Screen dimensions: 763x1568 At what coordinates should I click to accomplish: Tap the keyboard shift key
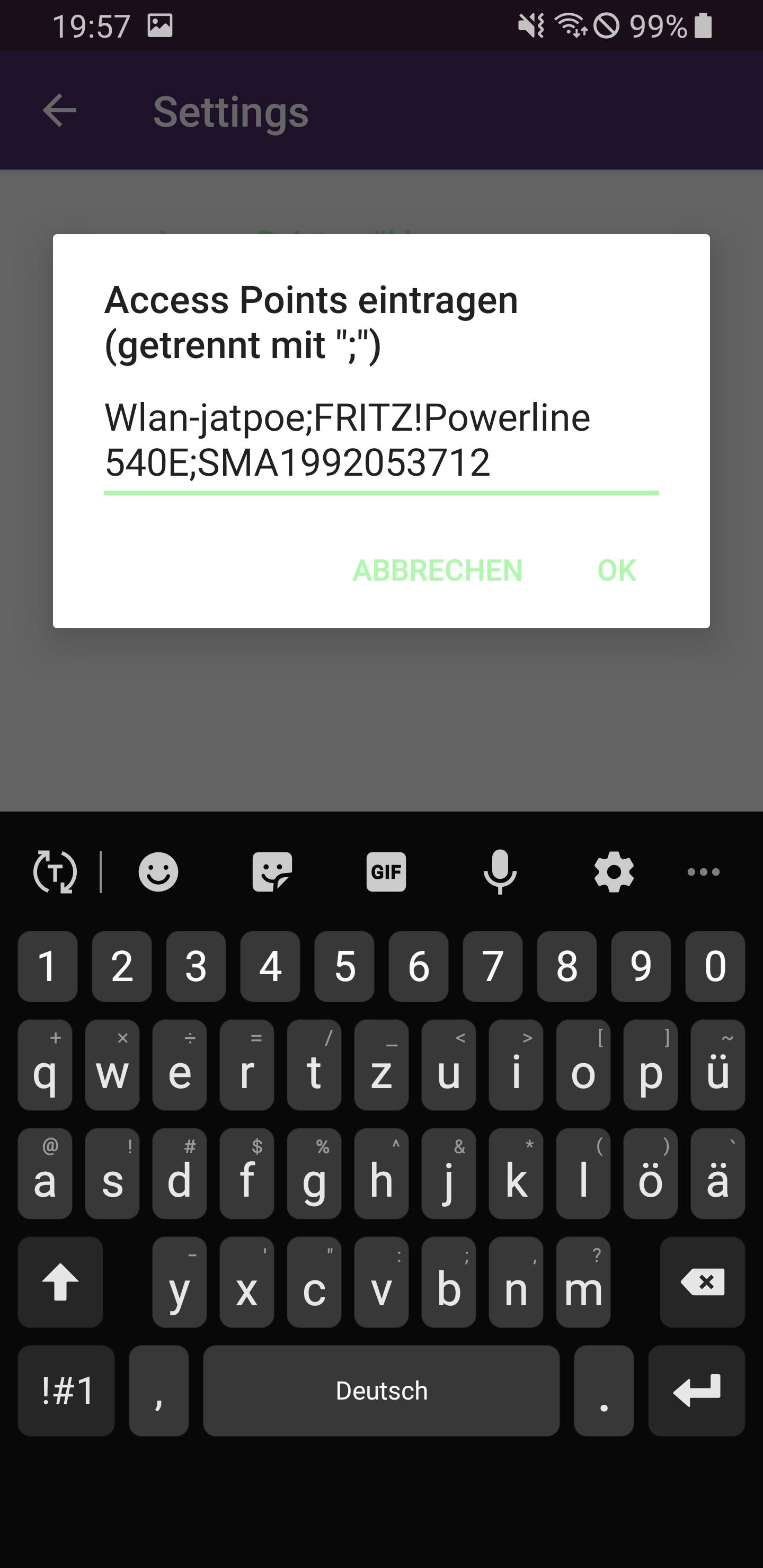pos(60,1281)
